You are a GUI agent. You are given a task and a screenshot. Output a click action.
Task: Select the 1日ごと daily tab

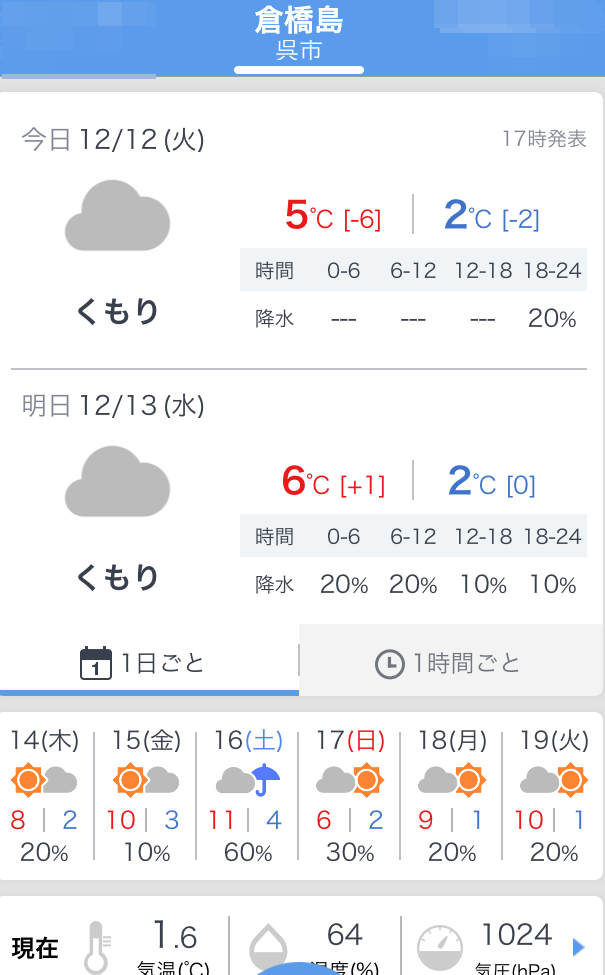149,661
